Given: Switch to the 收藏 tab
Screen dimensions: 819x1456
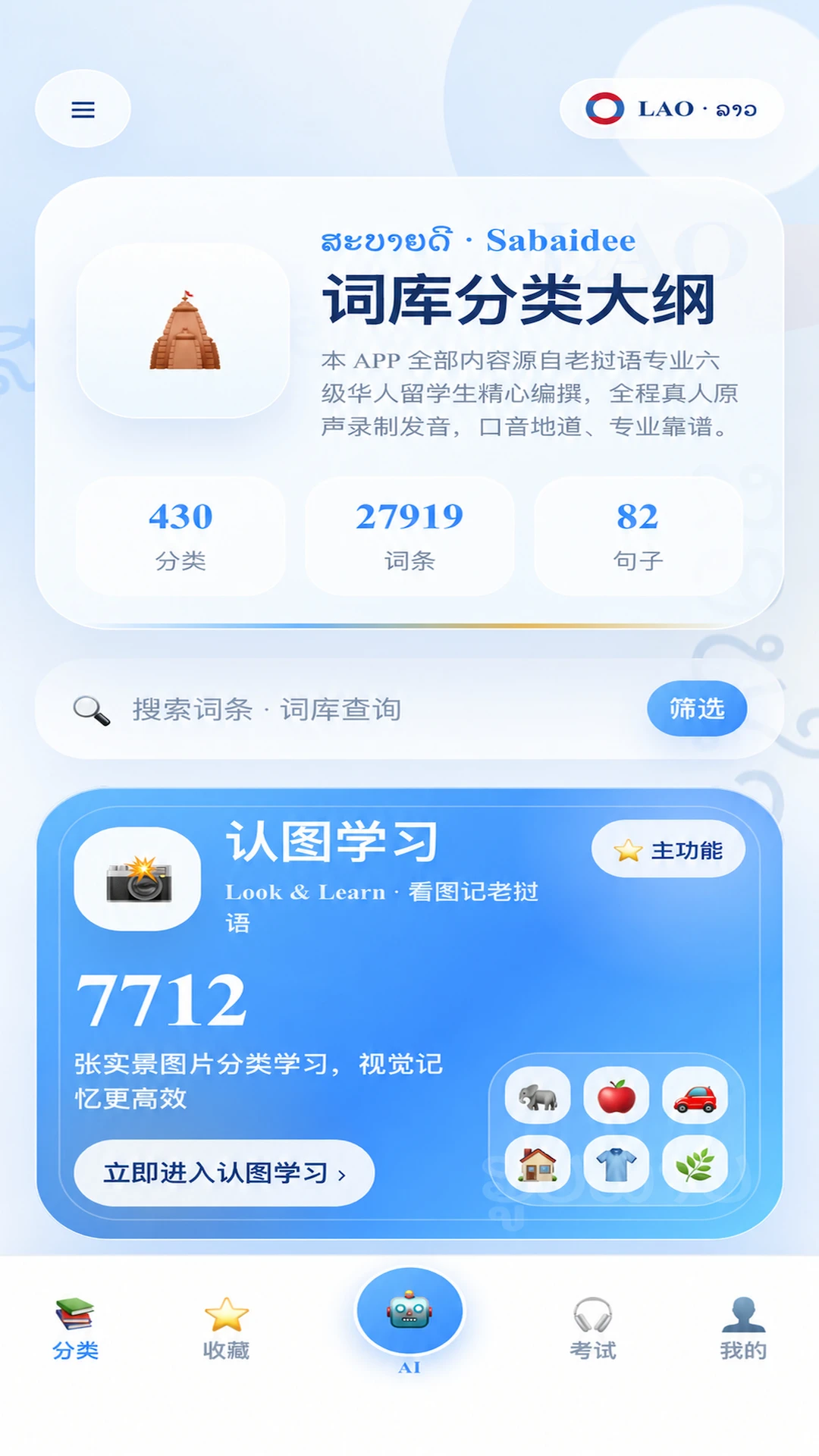Looking at the screenshot, I should pos(226,1329).
